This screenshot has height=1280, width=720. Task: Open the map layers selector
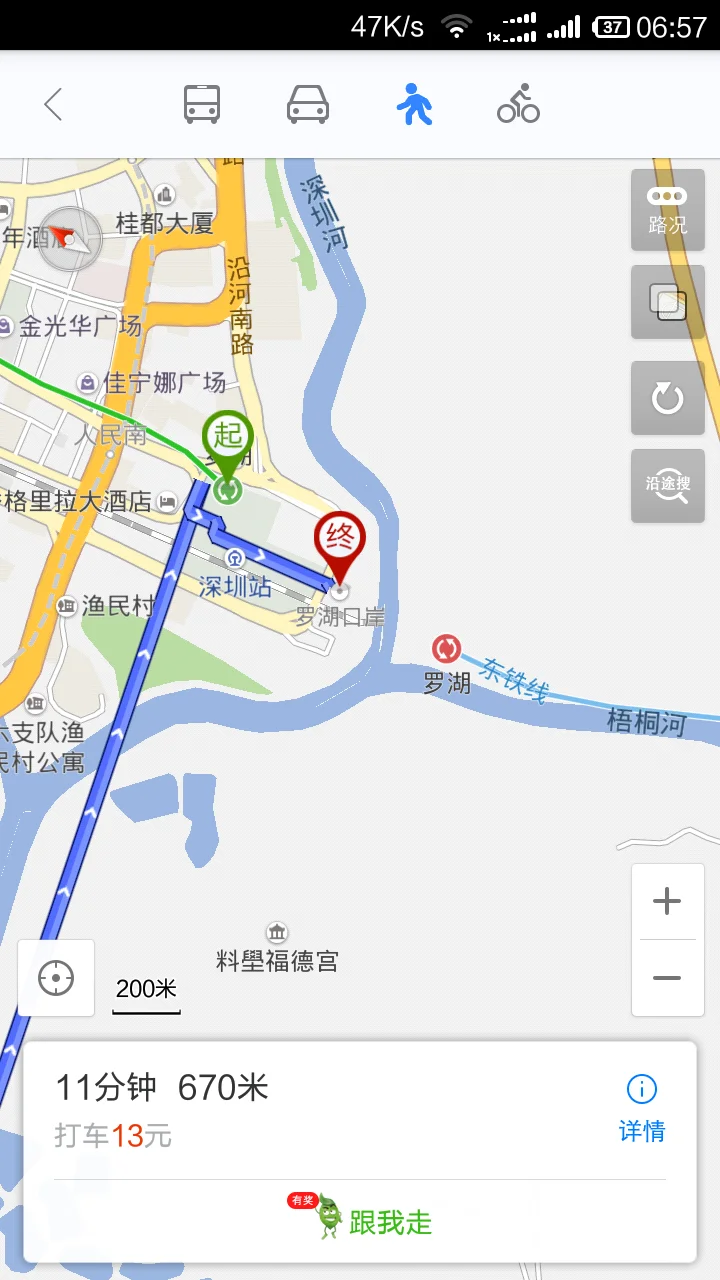click(x=667, y=302)
